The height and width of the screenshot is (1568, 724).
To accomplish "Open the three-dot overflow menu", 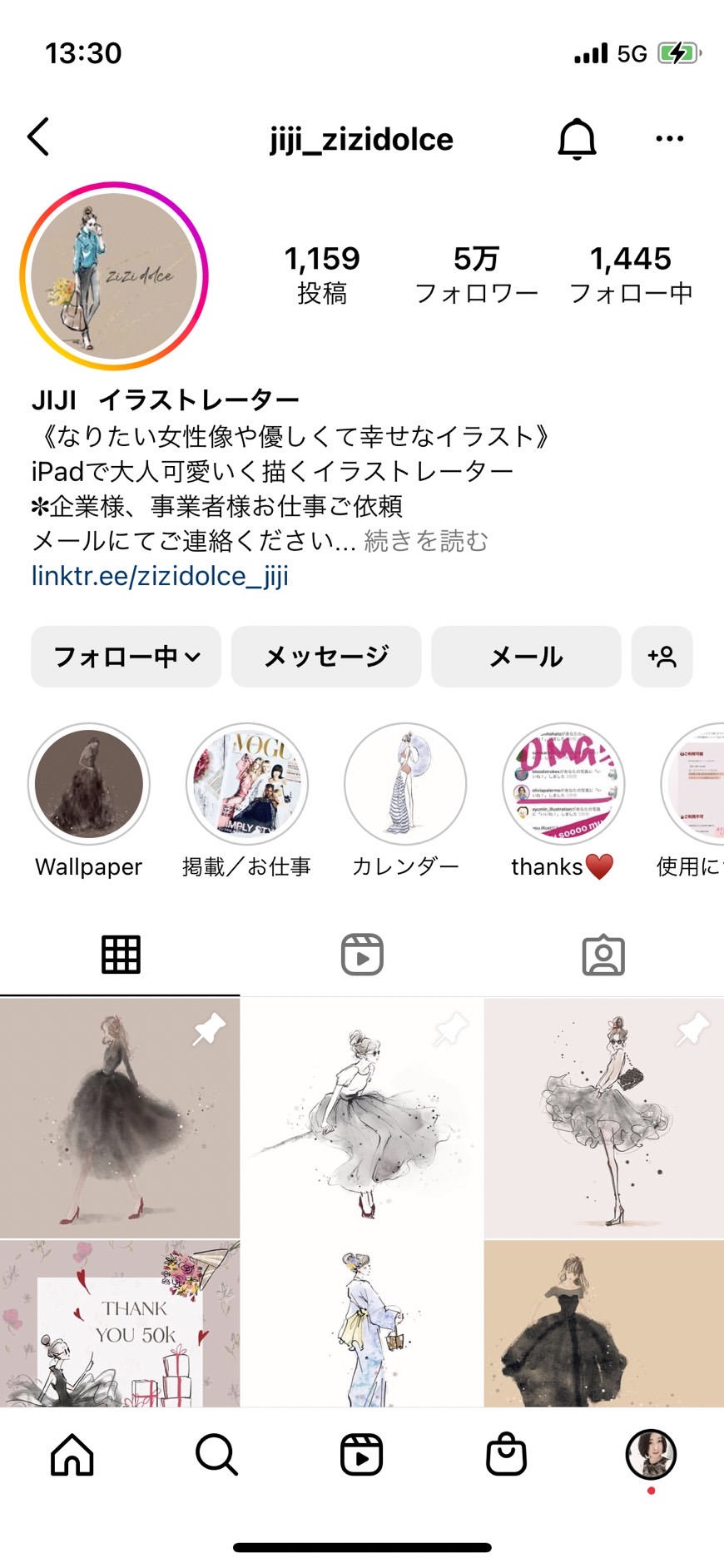I will [669, 138].
